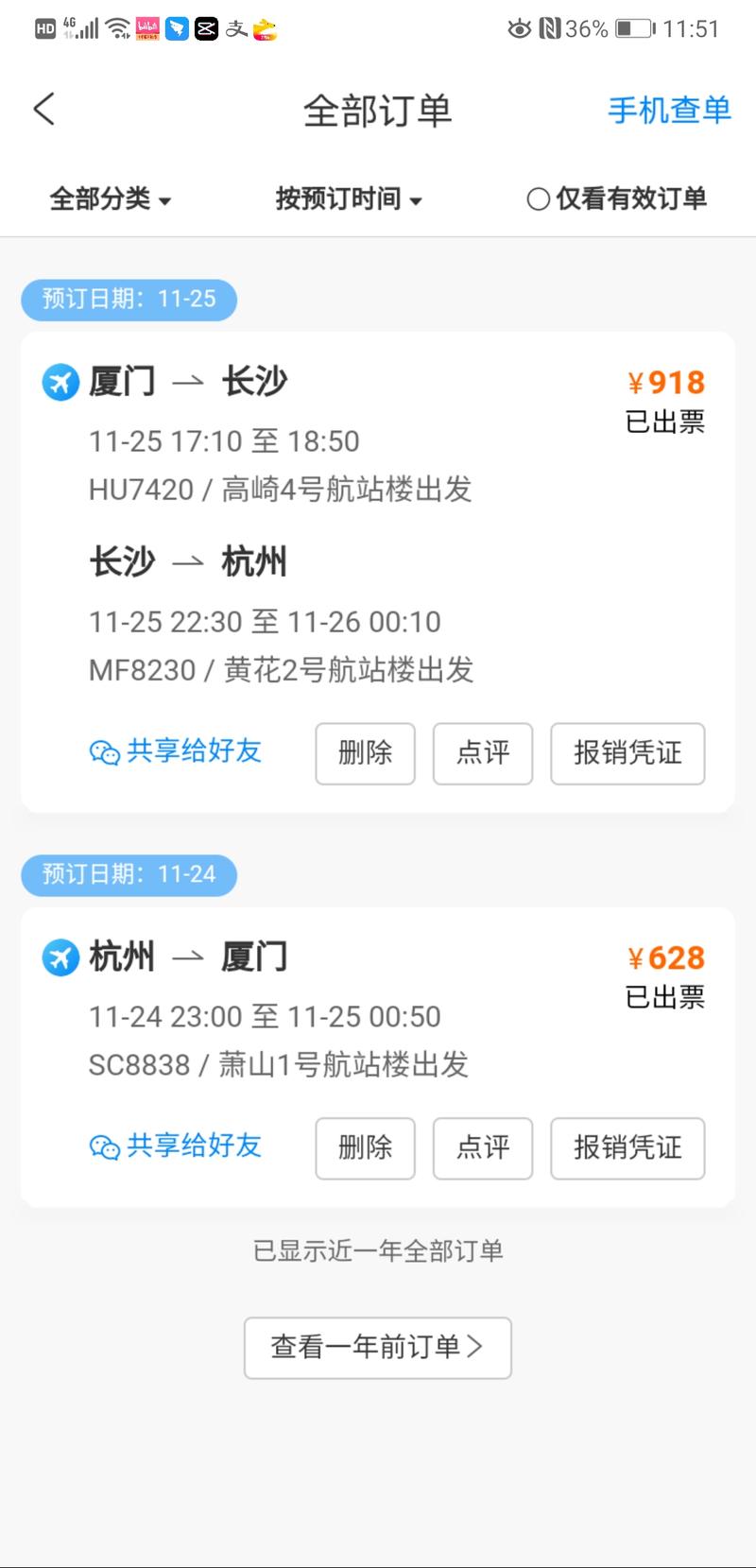Click 查看一年前订单 at the bottom
This screenshot has height=1568, width=756.
[377, 1348]
